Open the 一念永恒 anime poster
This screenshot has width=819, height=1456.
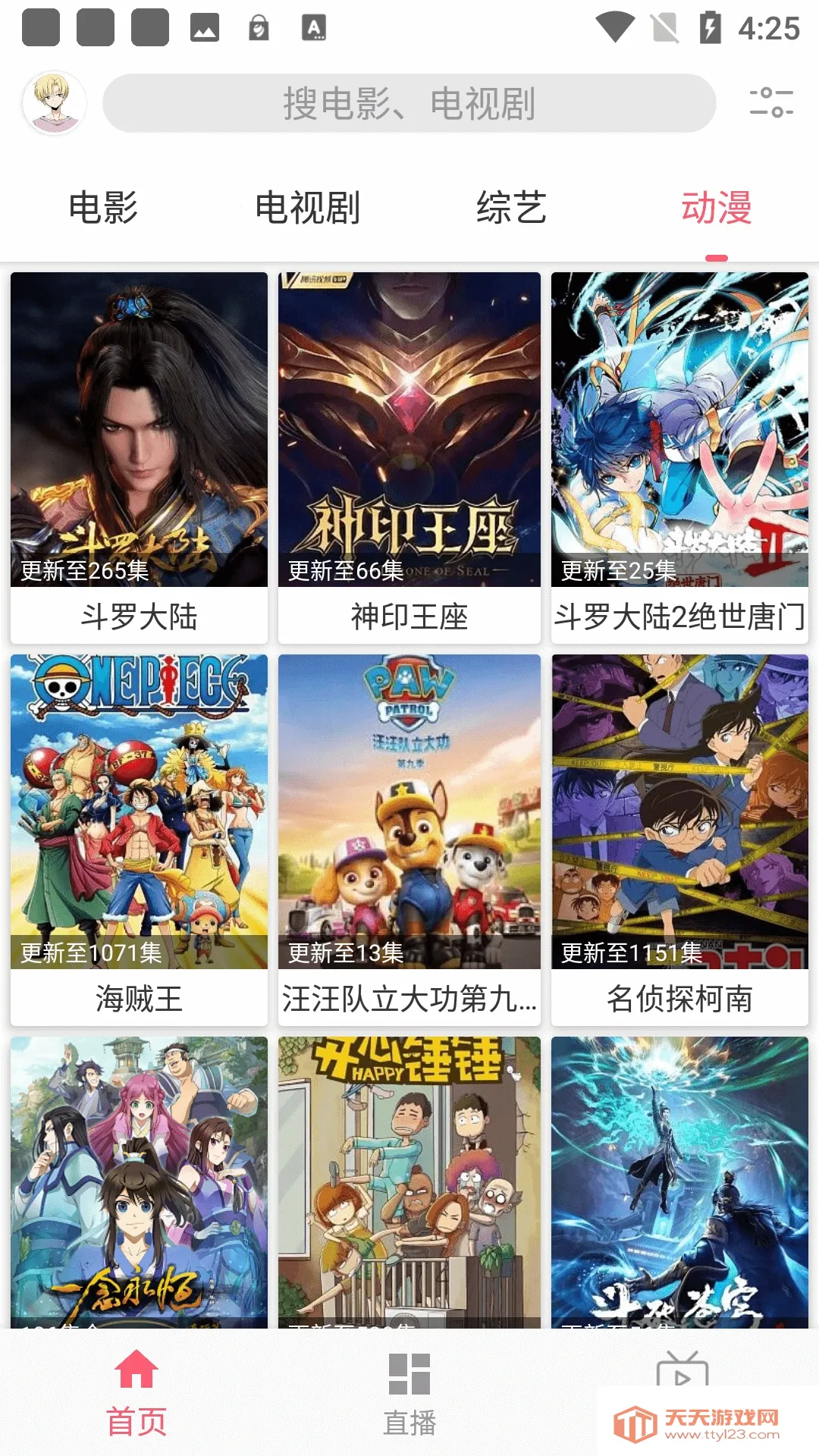pyautogui.click(x=140, y=1183)
